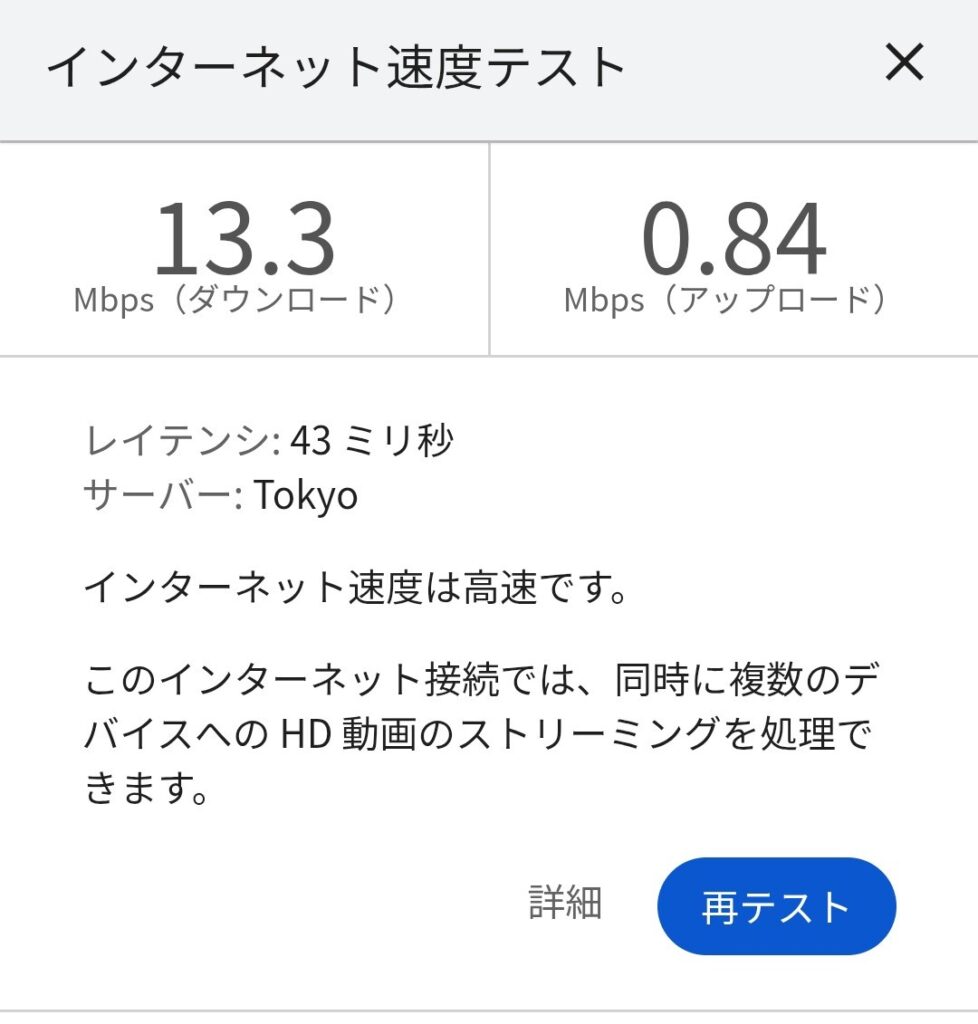Tap 再テスト to rerun the speed test

tap(776, 906)
